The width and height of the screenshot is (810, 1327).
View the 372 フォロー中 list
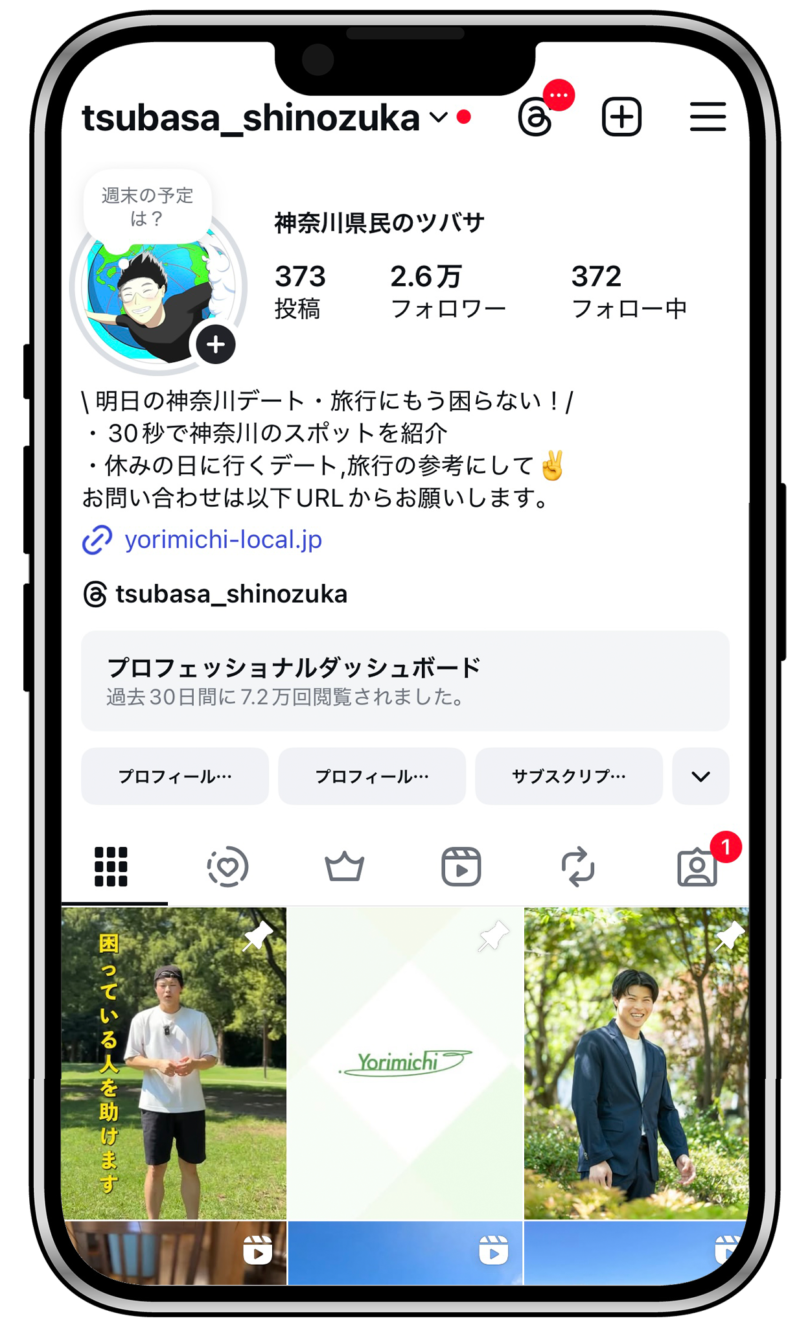point(628,291)
